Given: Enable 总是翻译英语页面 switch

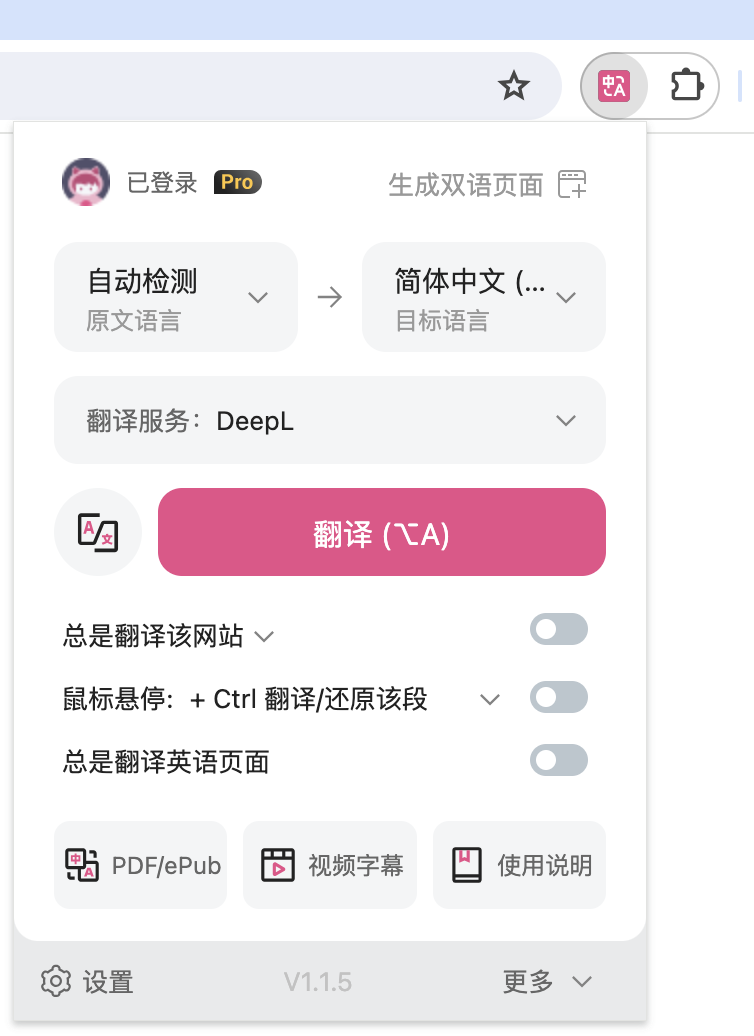Looking at the screenshot, I should [558, 760].
